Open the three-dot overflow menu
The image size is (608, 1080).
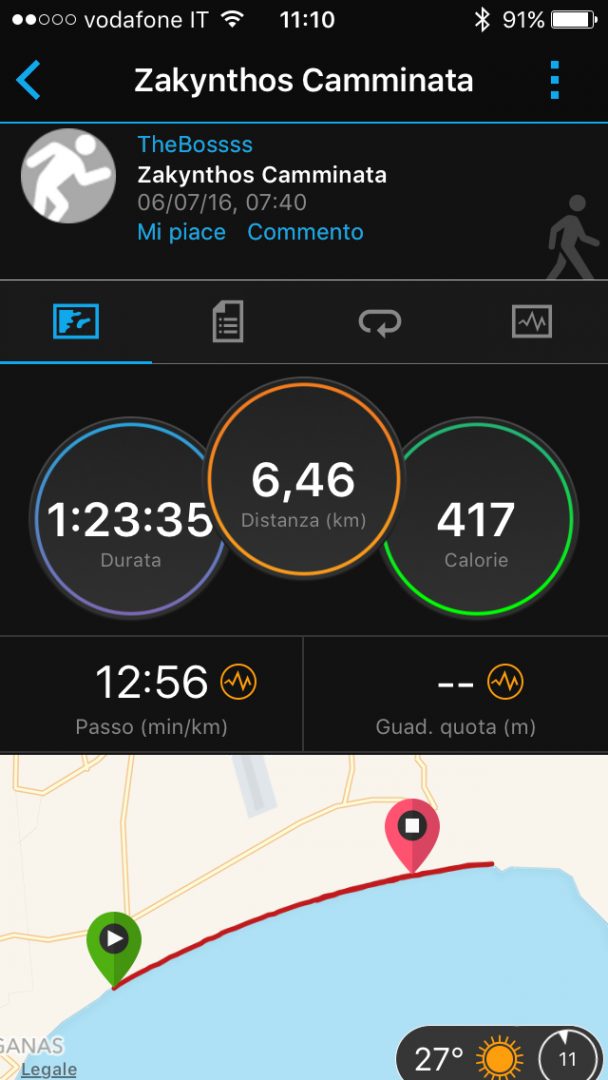555,80
